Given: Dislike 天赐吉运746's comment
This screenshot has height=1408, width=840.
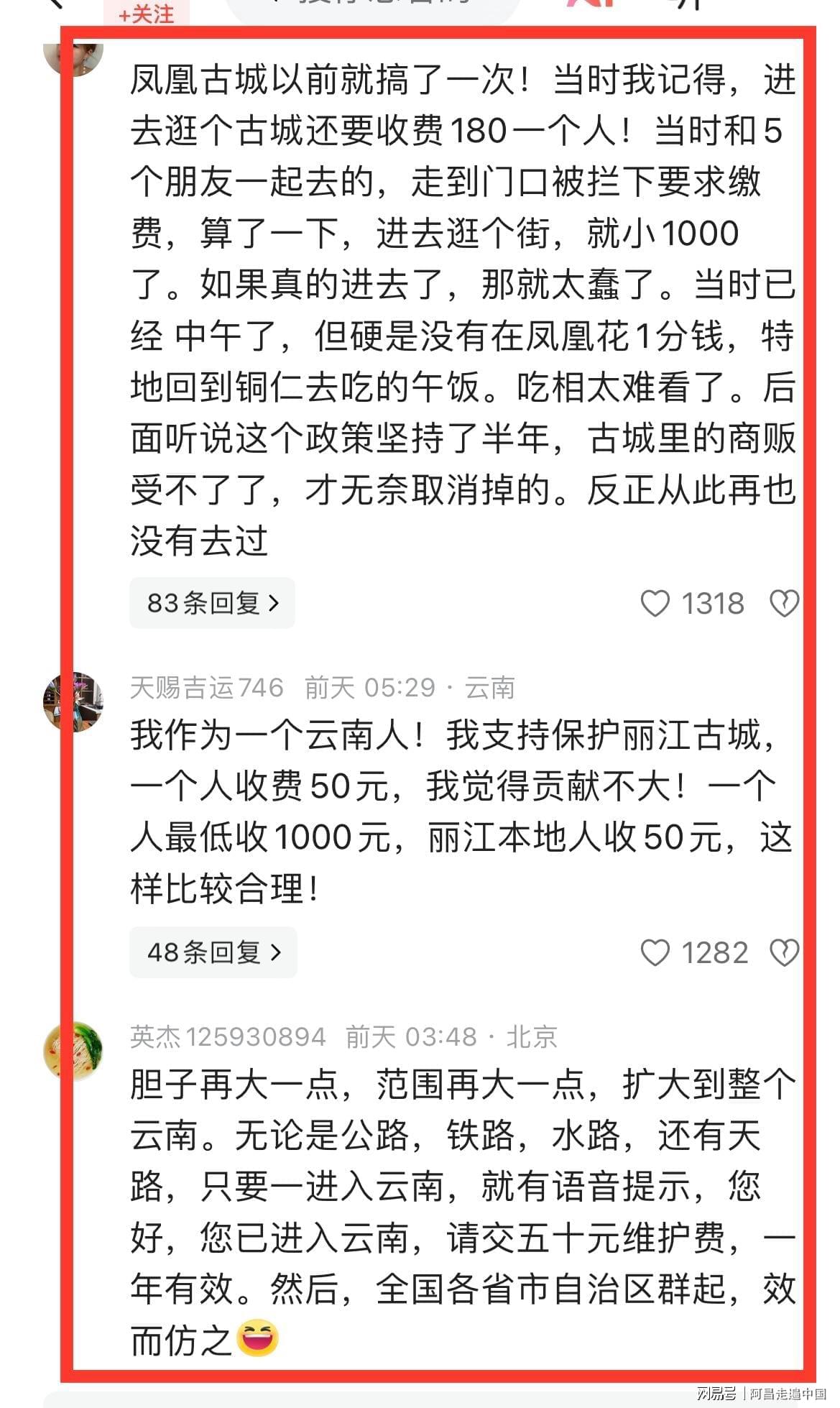Looking at the screenshot, I should pos(784,953).
